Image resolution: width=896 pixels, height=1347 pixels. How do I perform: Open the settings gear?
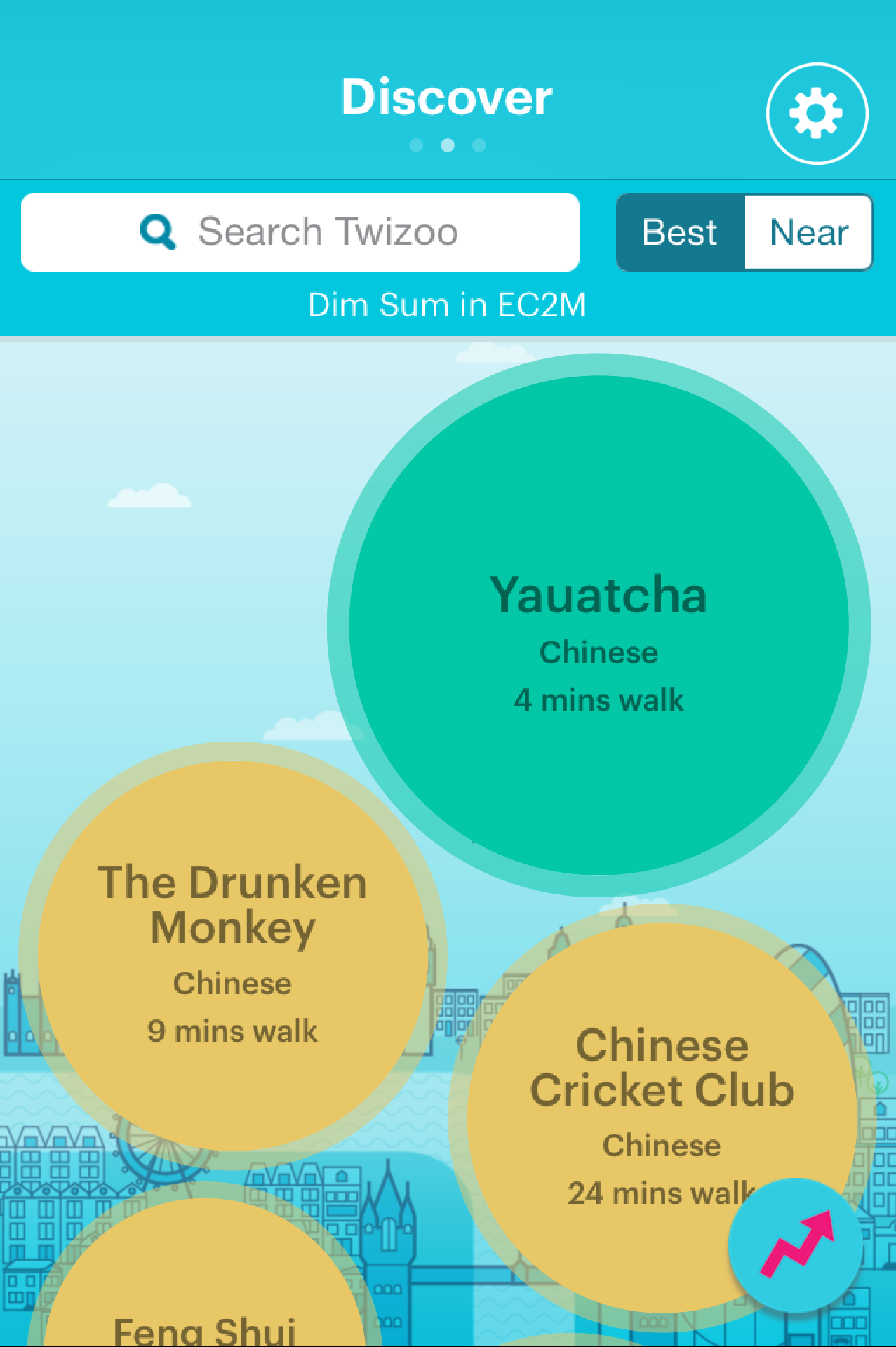817,114
